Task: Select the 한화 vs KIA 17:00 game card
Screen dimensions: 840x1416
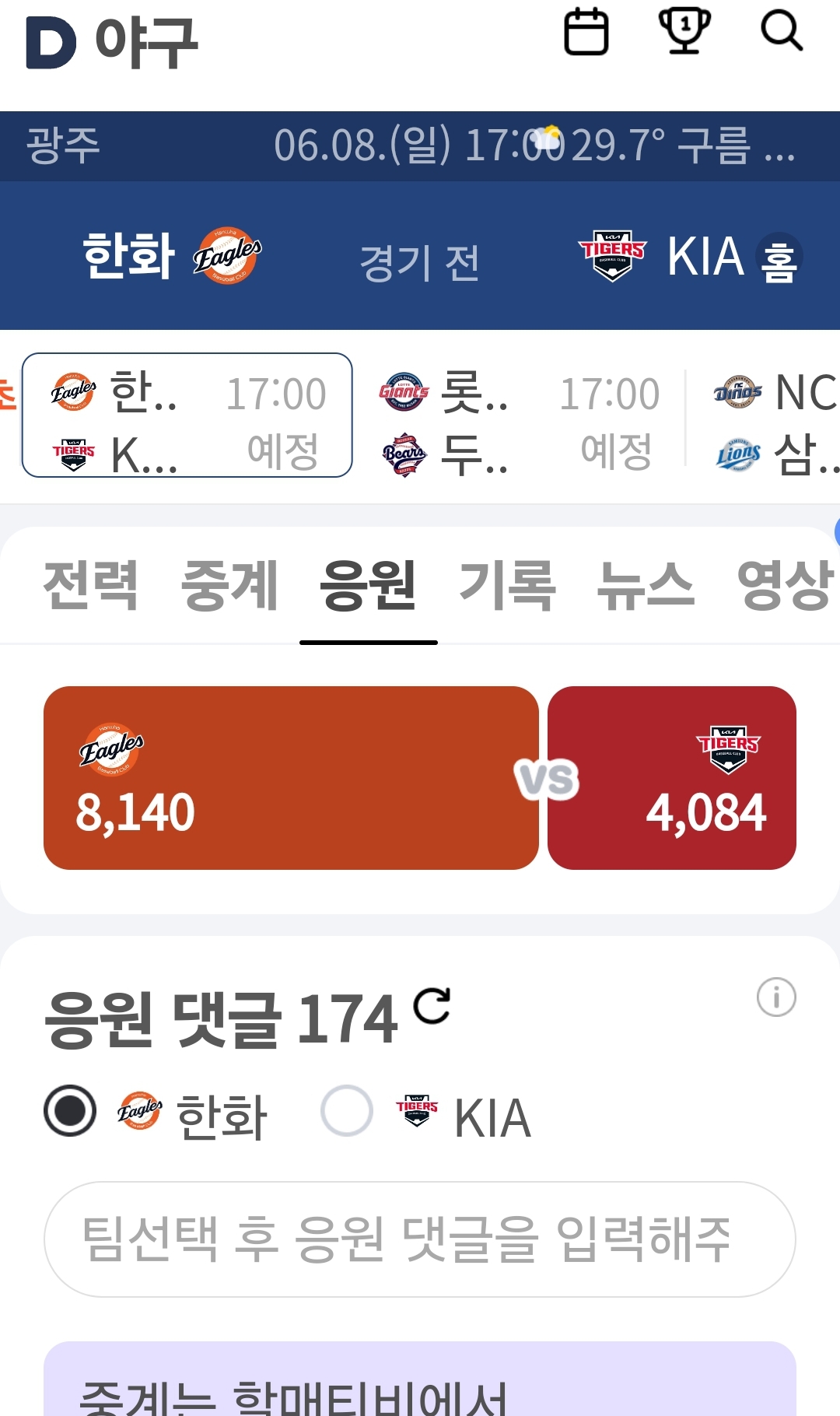Action: [x=187, y=415]
